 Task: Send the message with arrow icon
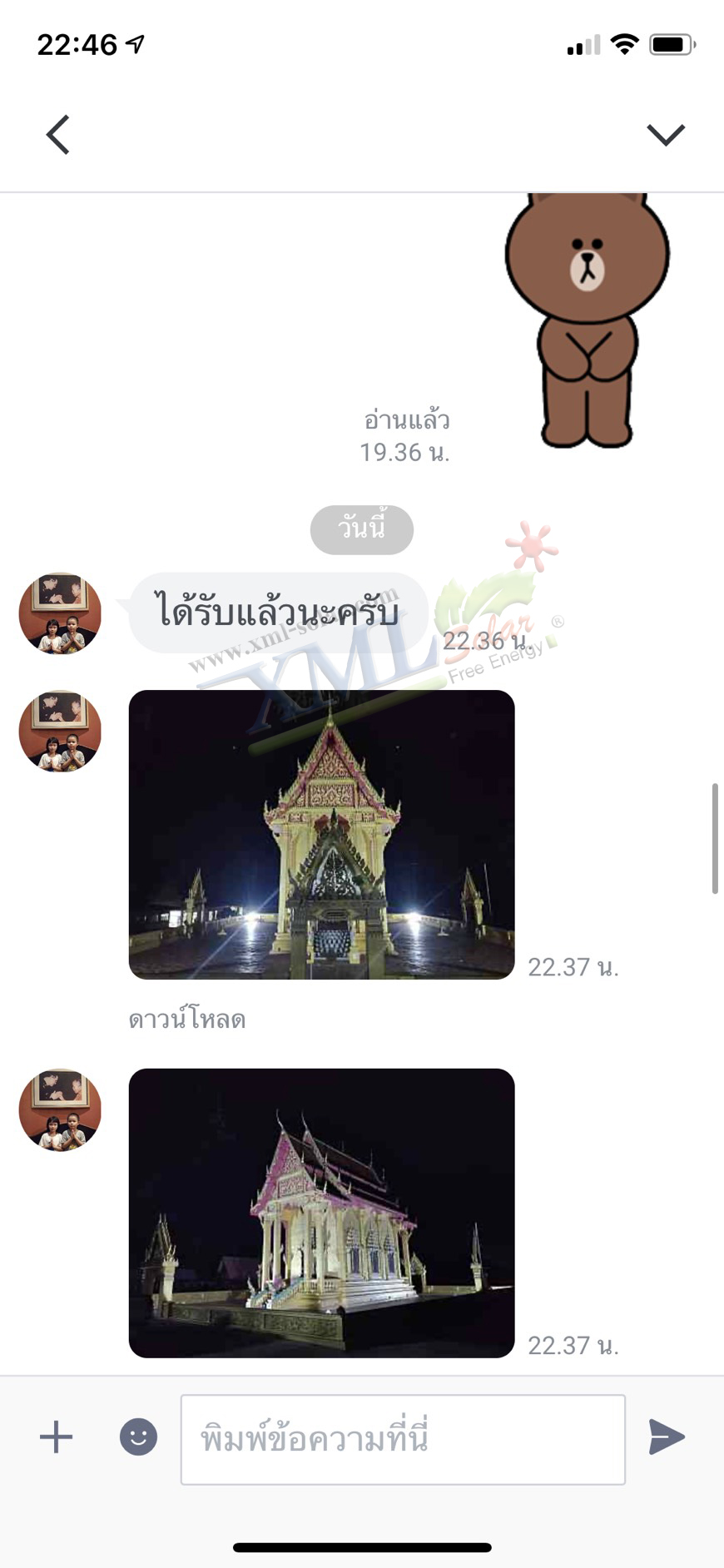(666, 1437)
